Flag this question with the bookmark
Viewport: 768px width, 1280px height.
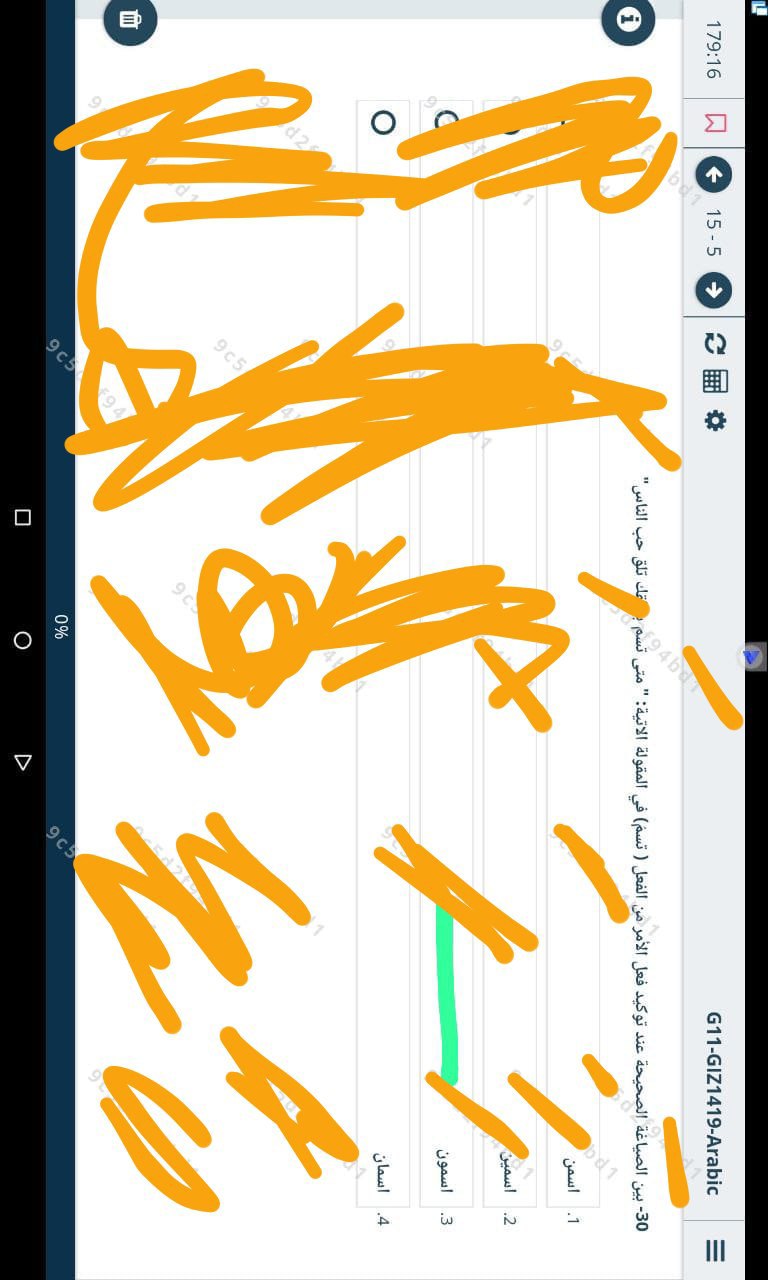coord(715,123)
